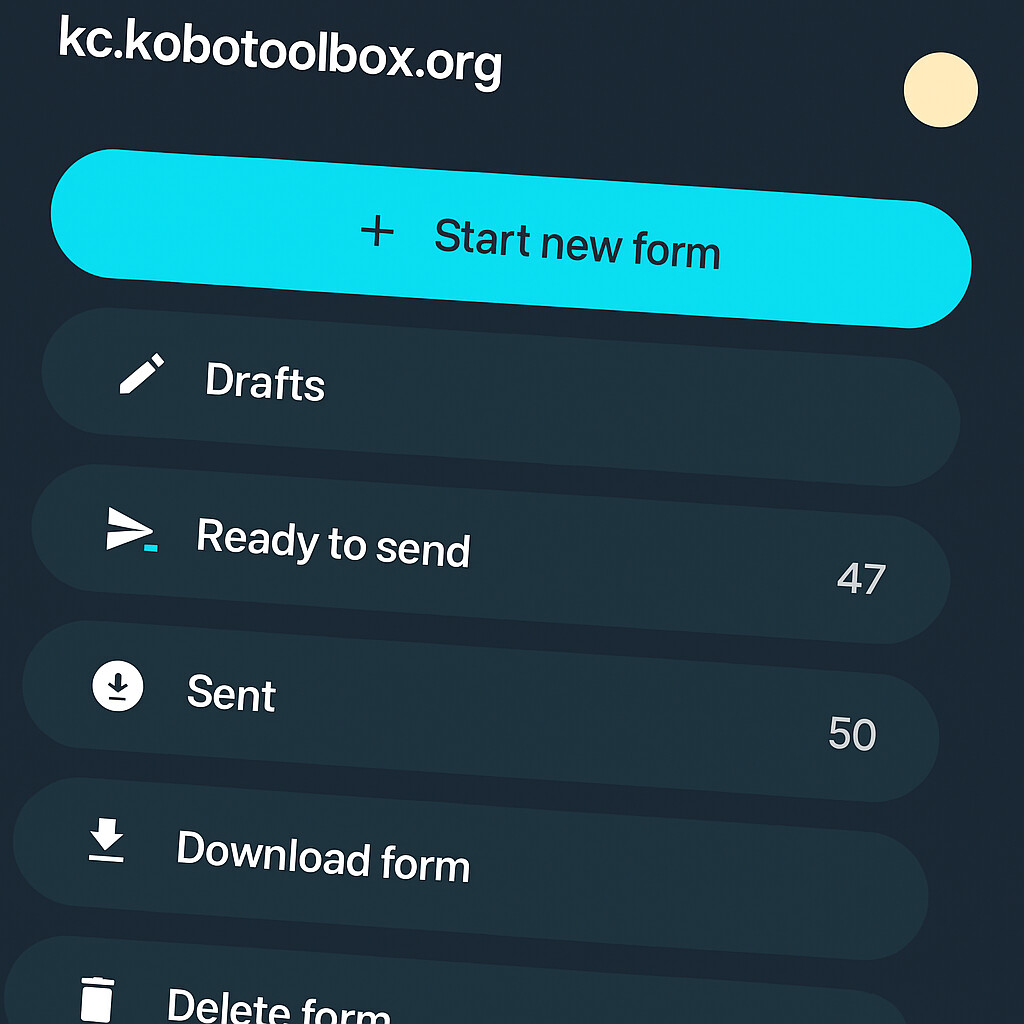Screen dimensions: 1024x1024
Task: Open Ready to send forms
Action: click(x=490, y=553)
